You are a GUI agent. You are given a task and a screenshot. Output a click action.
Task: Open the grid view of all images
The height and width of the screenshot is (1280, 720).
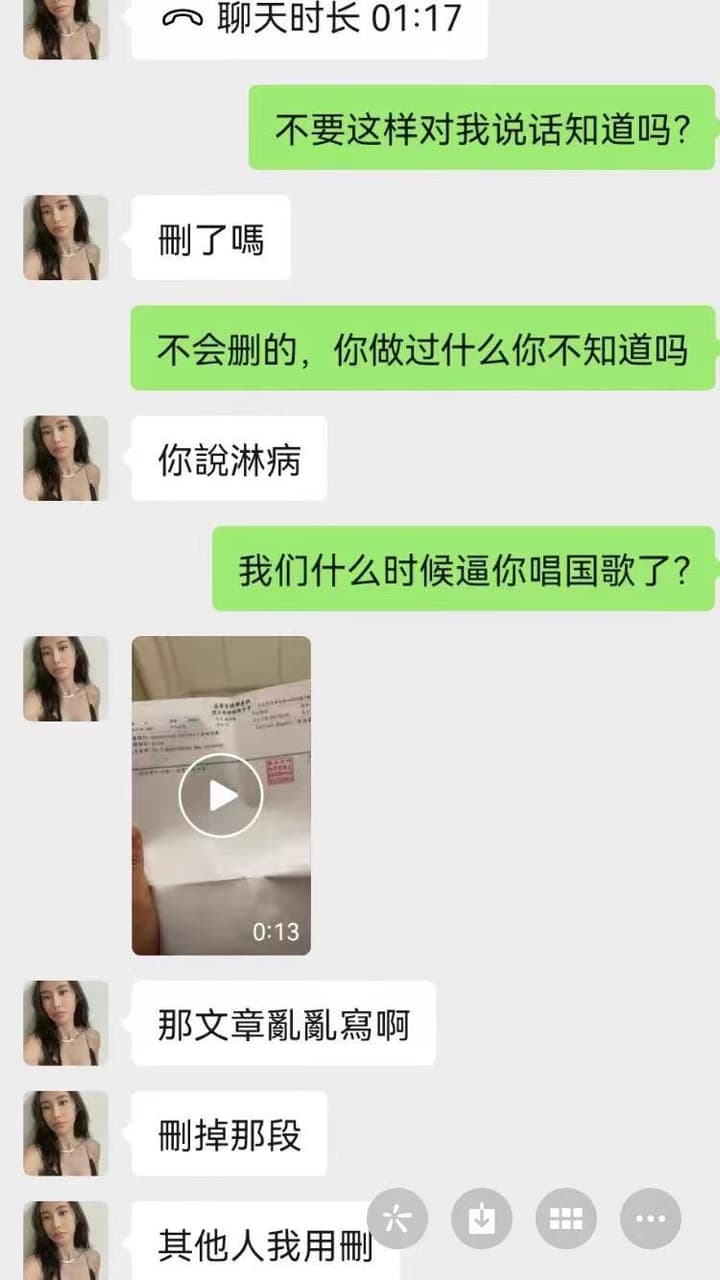(566, 1218)
